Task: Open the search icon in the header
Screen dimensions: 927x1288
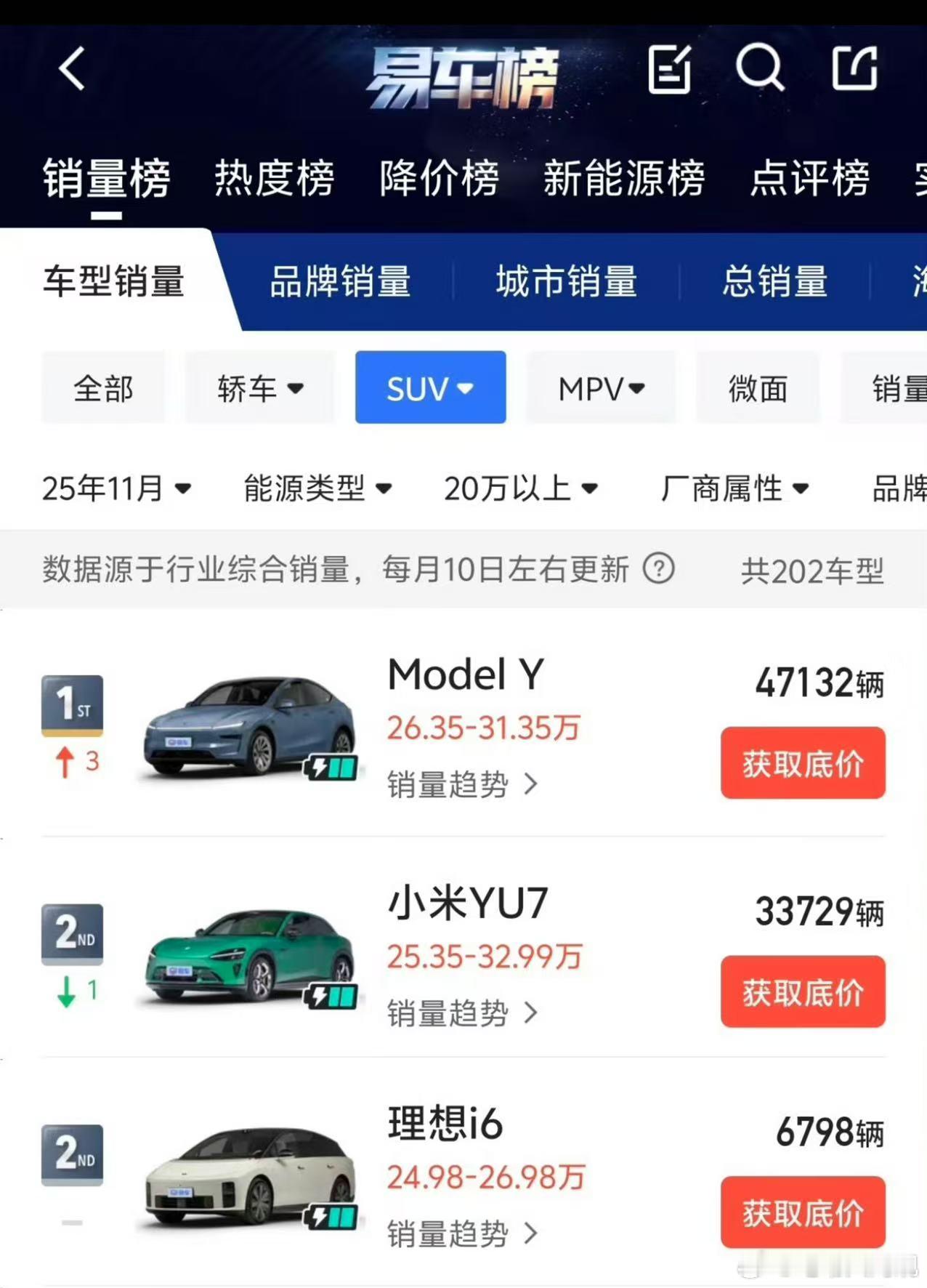Action: click(x=760, y=70)
